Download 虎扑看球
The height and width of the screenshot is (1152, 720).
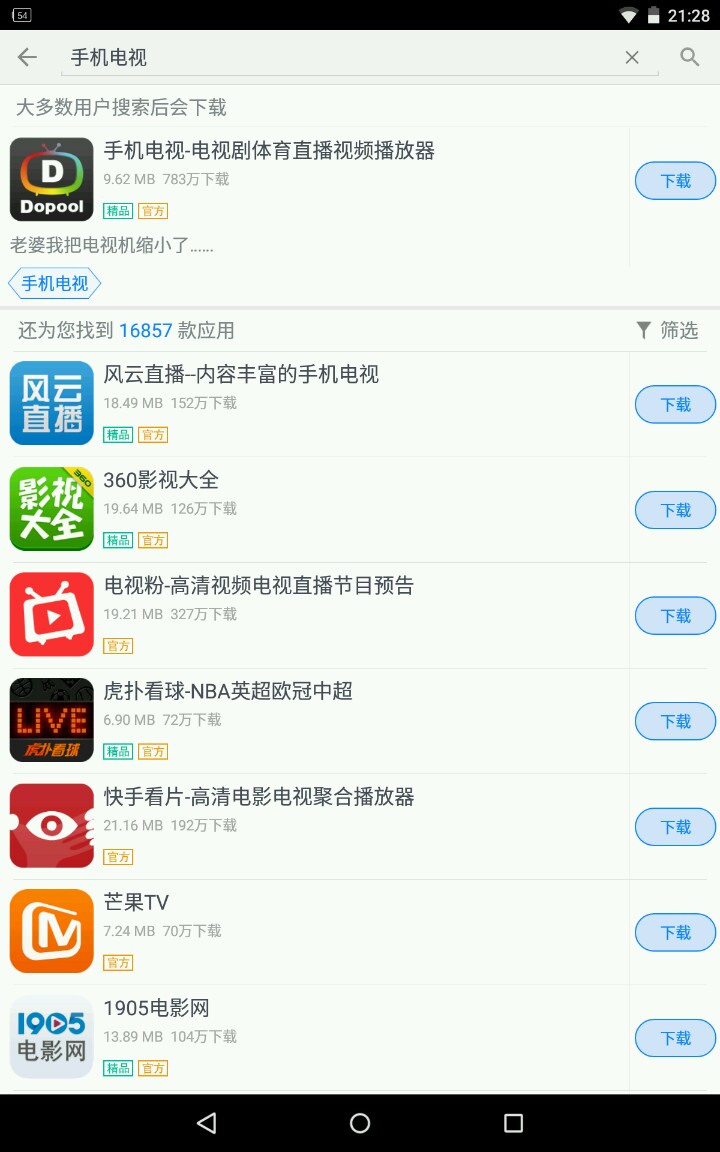[676, 721]
